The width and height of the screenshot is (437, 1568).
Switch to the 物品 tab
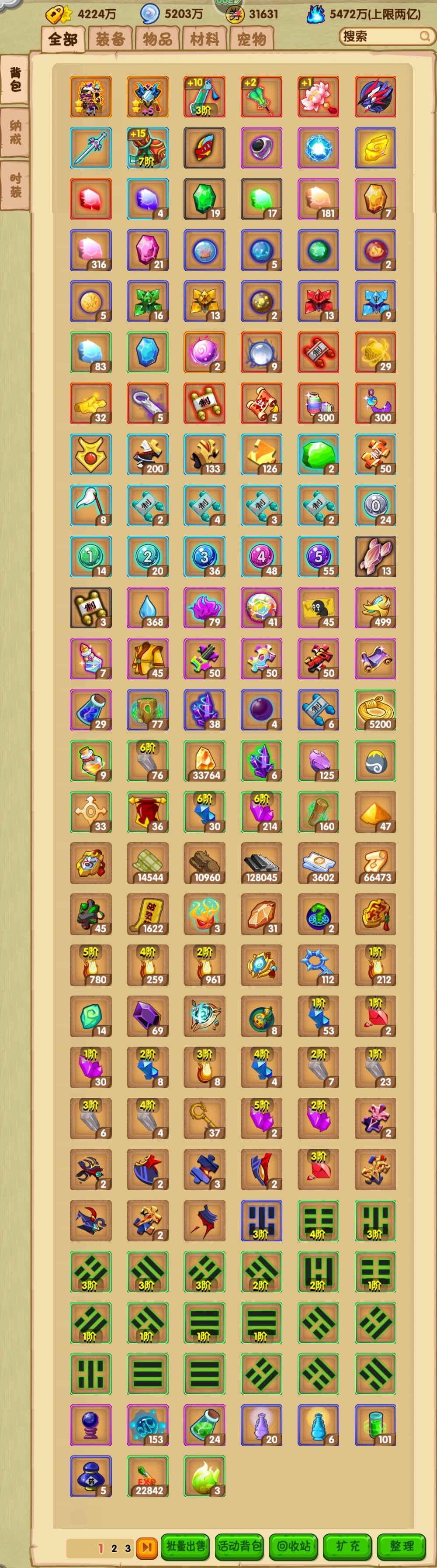point(157,40)
